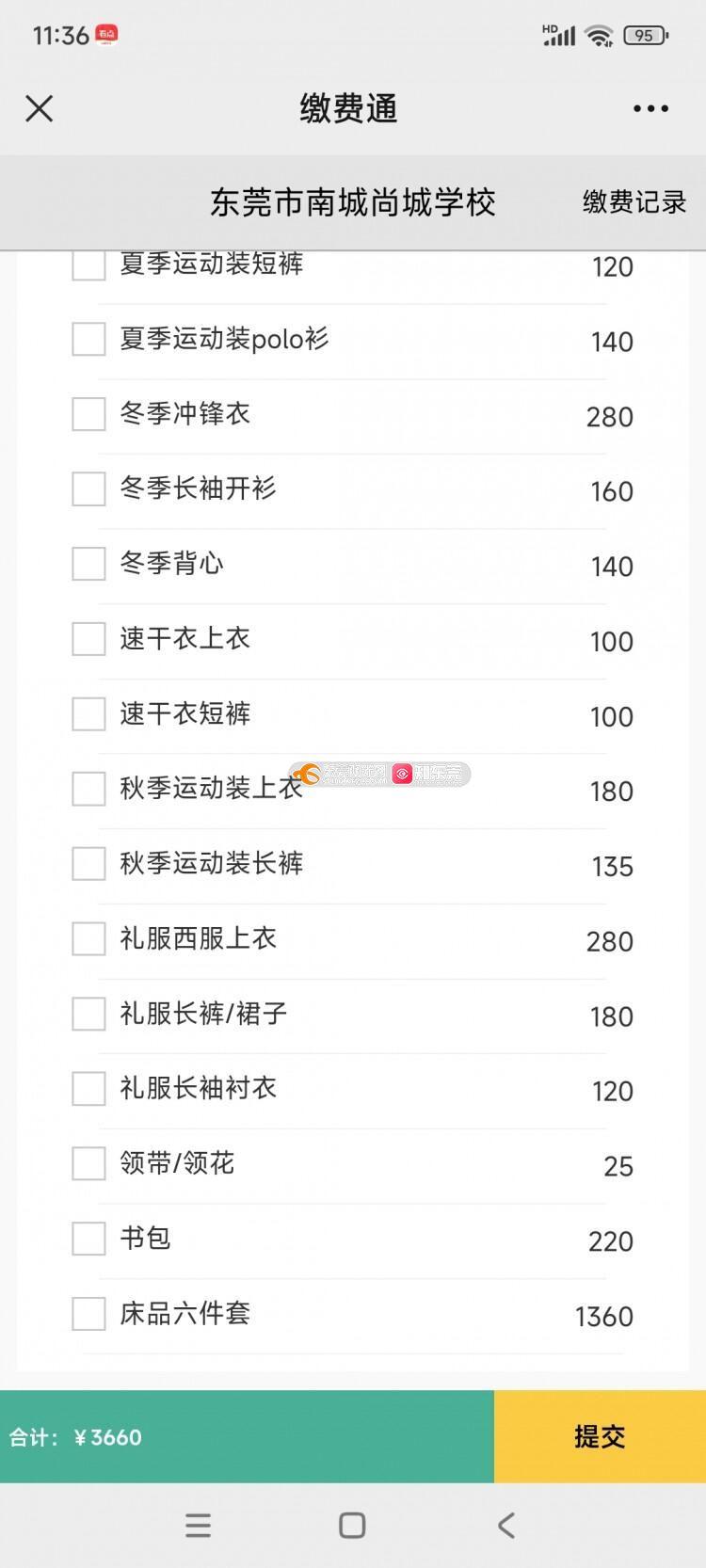Image resolution: width=706 pixels, height=1568 pixels.
Task: Check the 礼服西服上衣 box
Action: click(x=88, y=938)
